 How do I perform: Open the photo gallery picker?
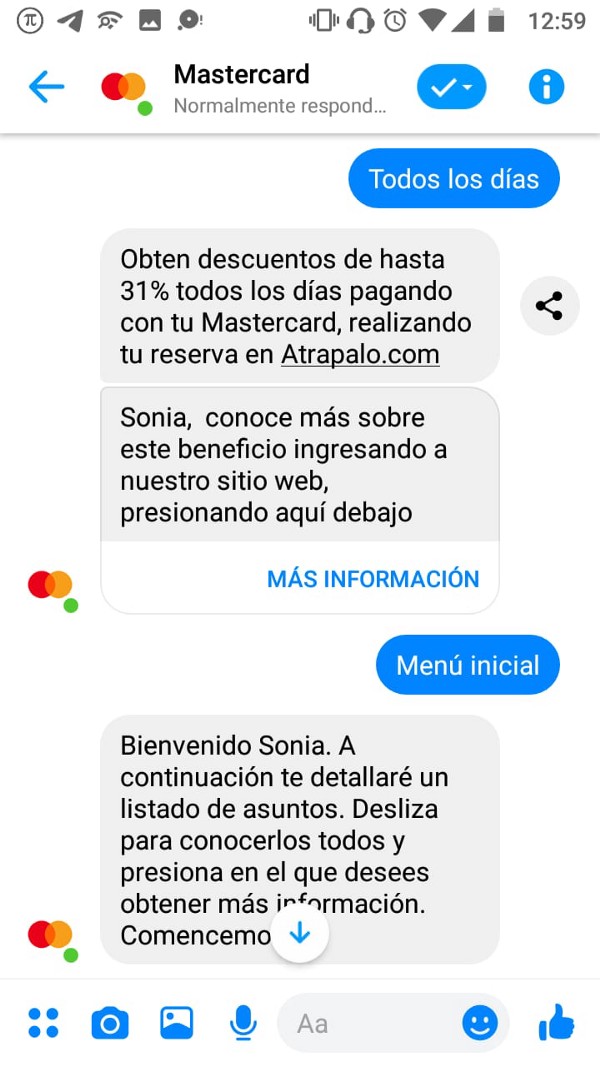coord(177,1022)
